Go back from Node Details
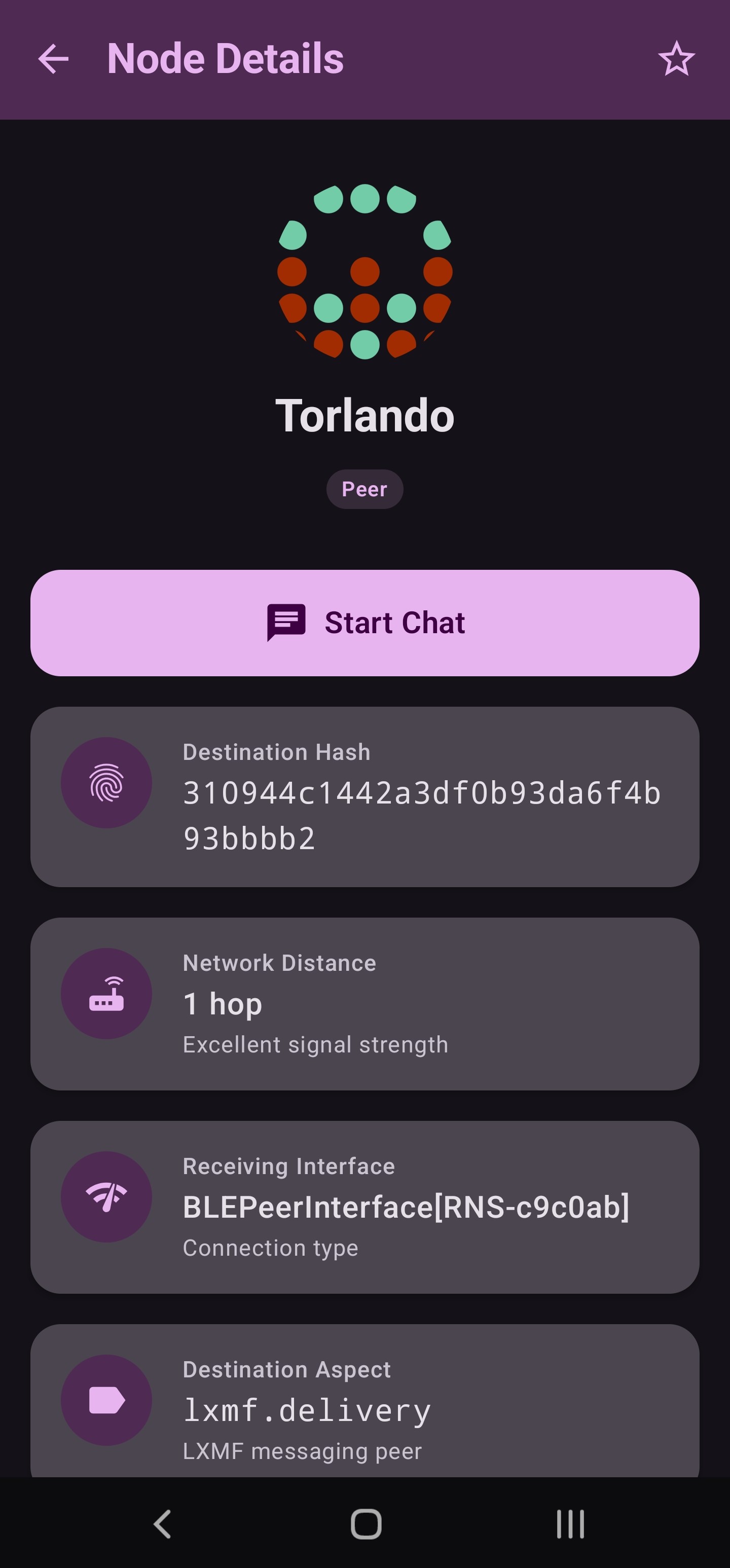730x1568 pixels. (x=54, y=59)
